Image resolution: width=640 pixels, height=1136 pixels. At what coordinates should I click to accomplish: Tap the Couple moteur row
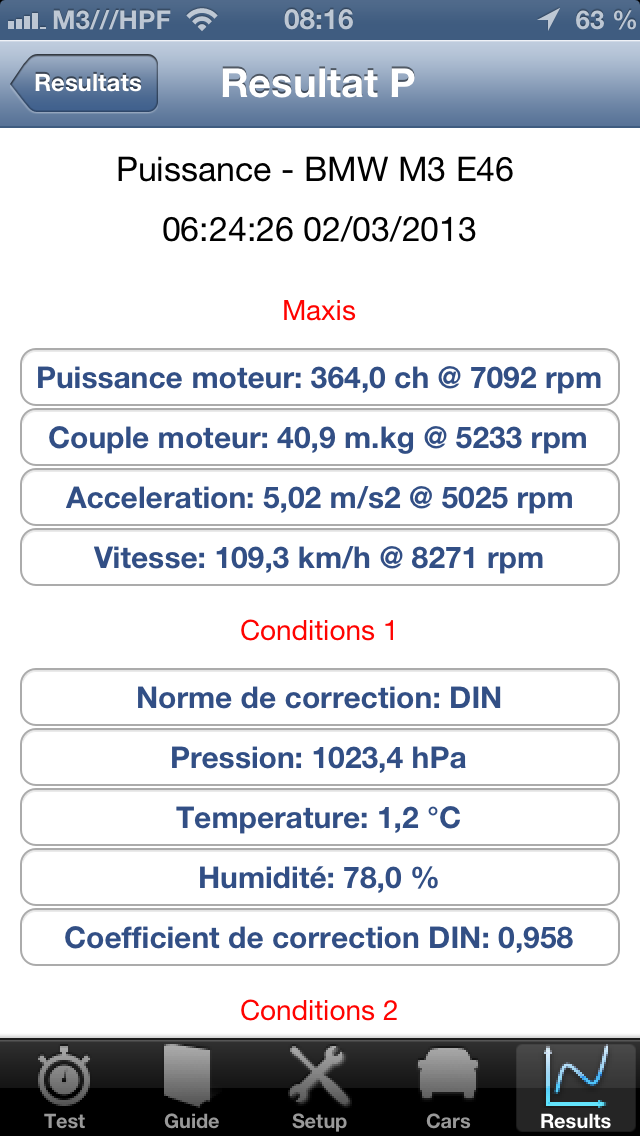[x=320, y=437]
